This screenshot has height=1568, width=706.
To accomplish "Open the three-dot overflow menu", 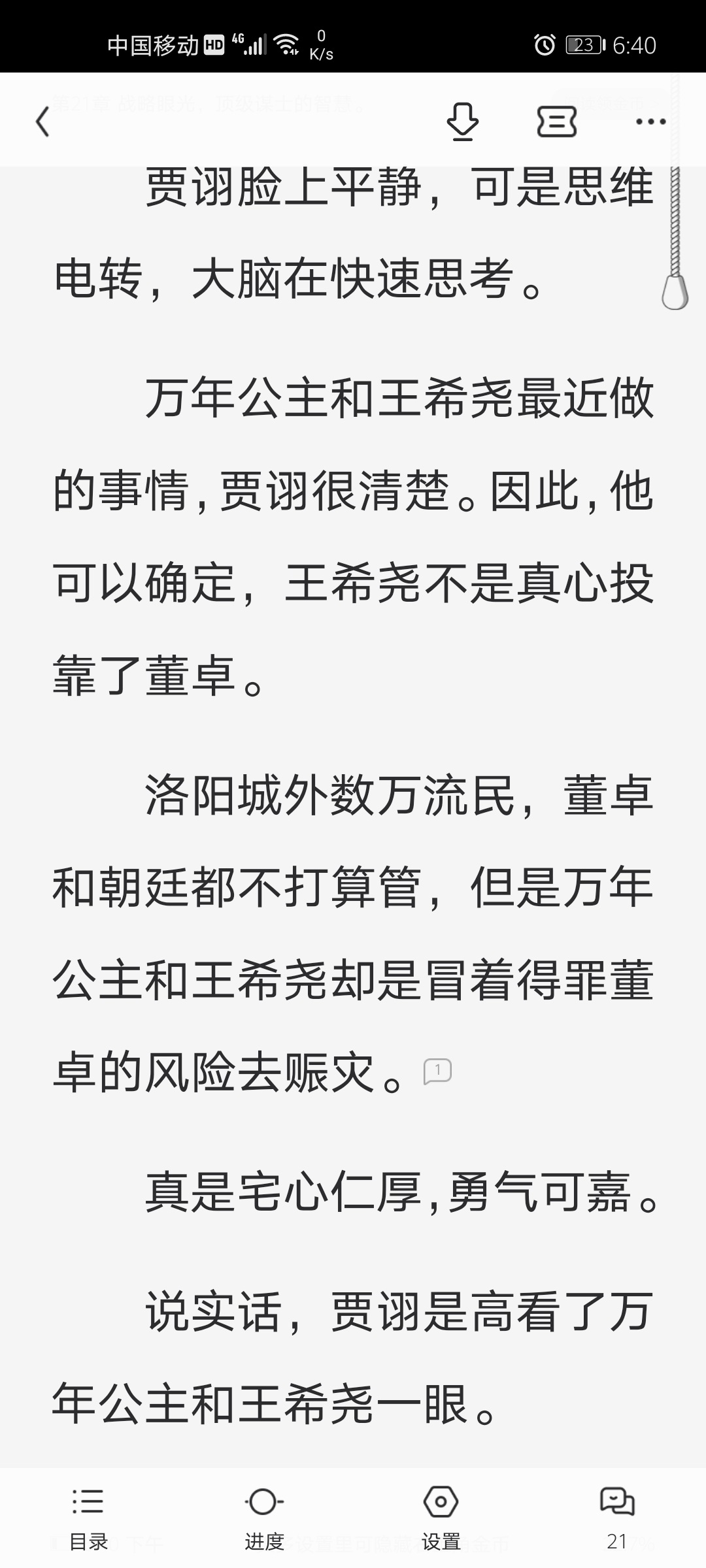I will point(650,122).
